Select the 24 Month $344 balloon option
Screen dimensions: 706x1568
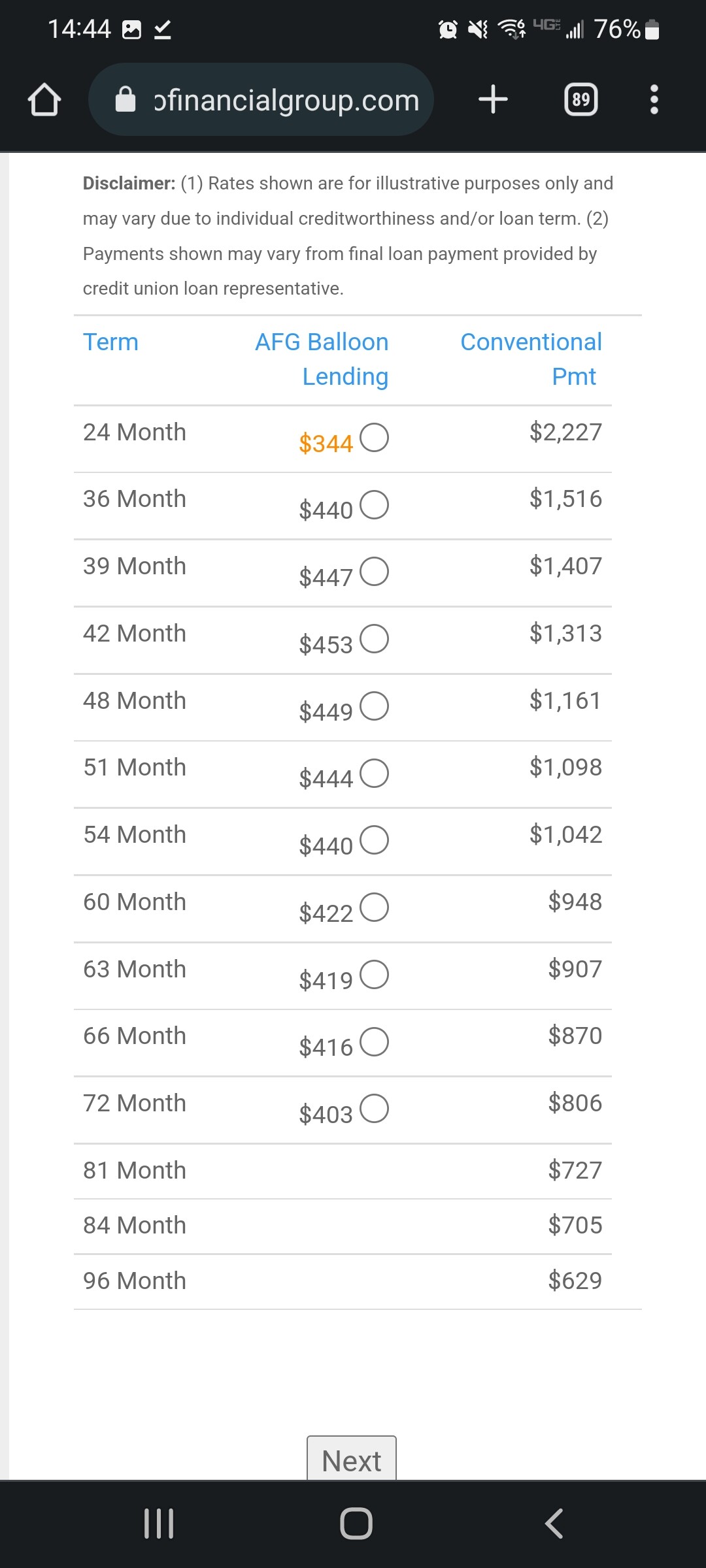374,438
